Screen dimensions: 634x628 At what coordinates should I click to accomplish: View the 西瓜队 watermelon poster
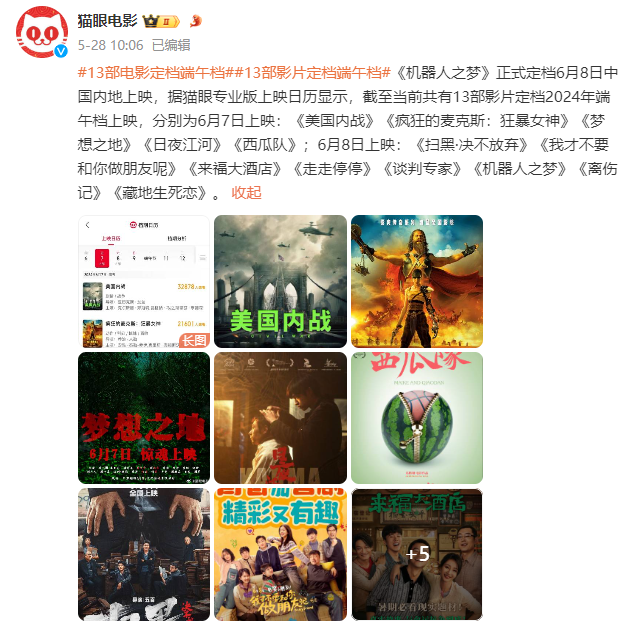pyautogui.click(x=416, y=418)
